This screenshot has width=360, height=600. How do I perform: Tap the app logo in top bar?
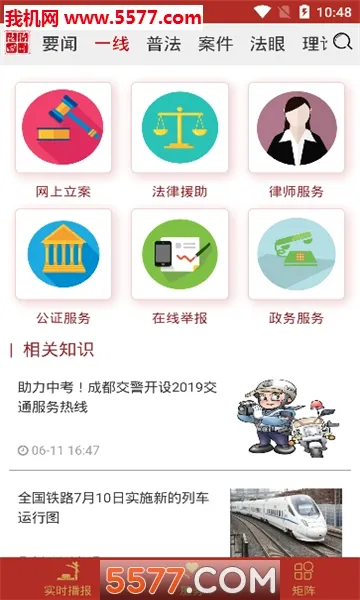pyautogui.click(x=18, y=42)
